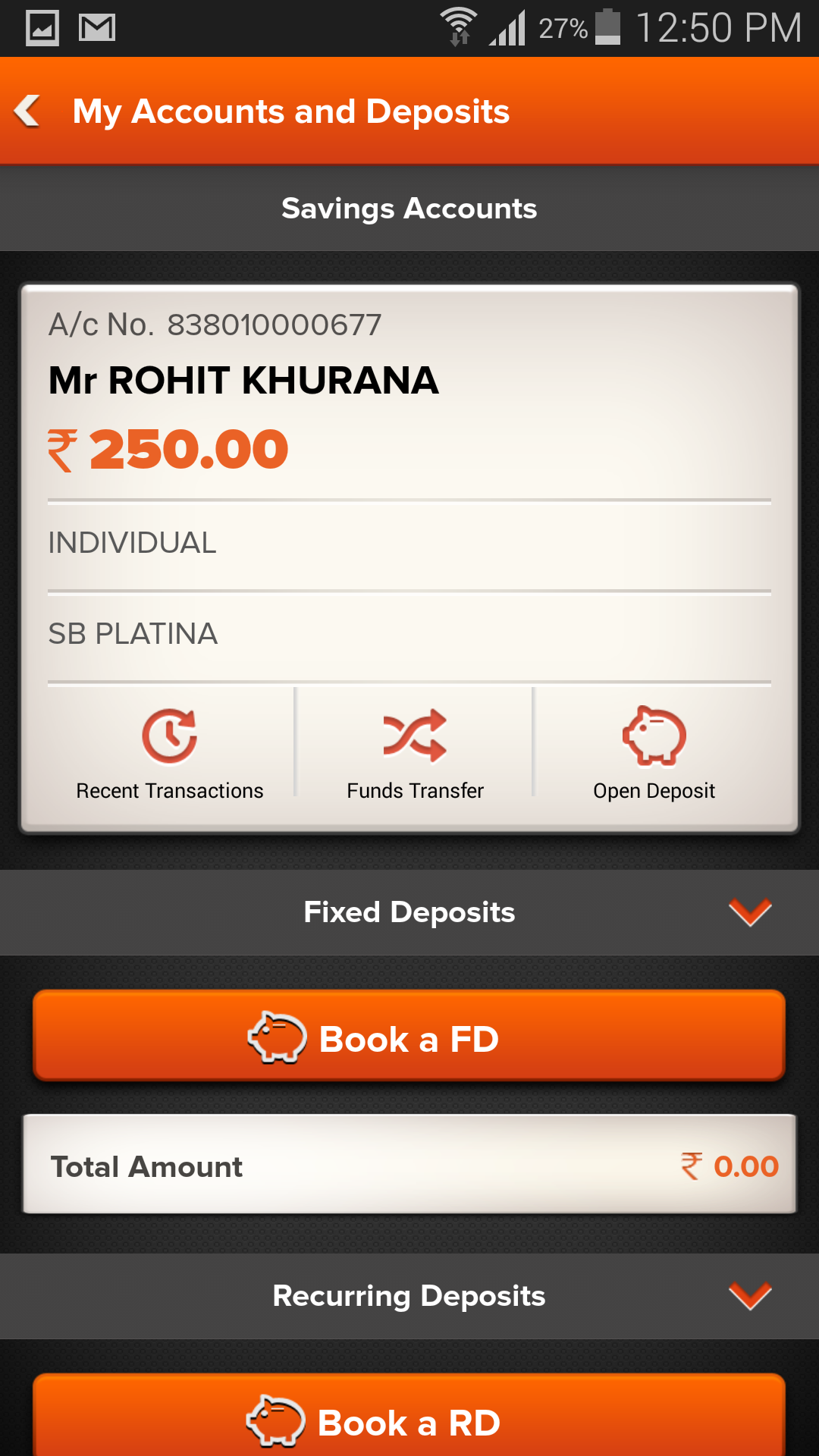
Task: Collapse the Fixed Deposits section
Action: (x=750, y=912)
